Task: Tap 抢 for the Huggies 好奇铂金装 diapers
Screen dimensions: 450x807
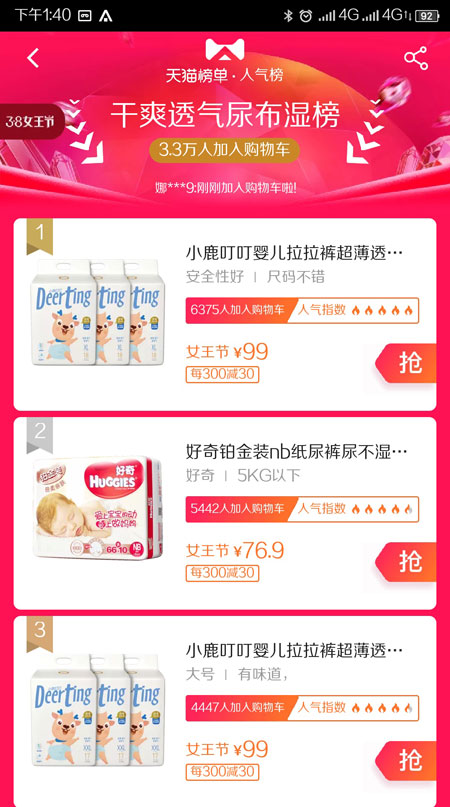Action: pyautogui.click(x=406, y=562)
